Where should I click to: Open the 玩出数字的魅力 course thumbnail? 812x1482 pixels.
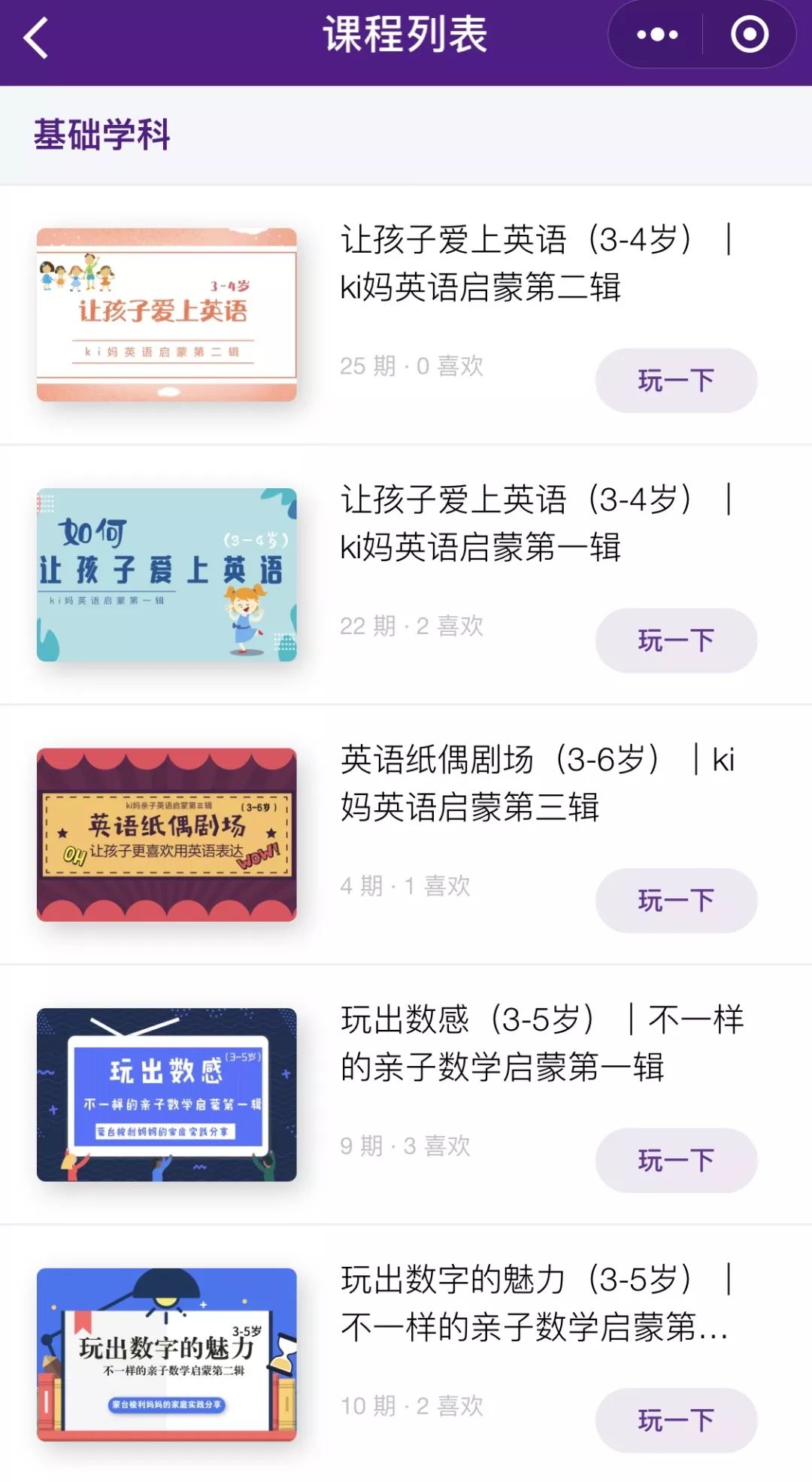(167, 1355)
